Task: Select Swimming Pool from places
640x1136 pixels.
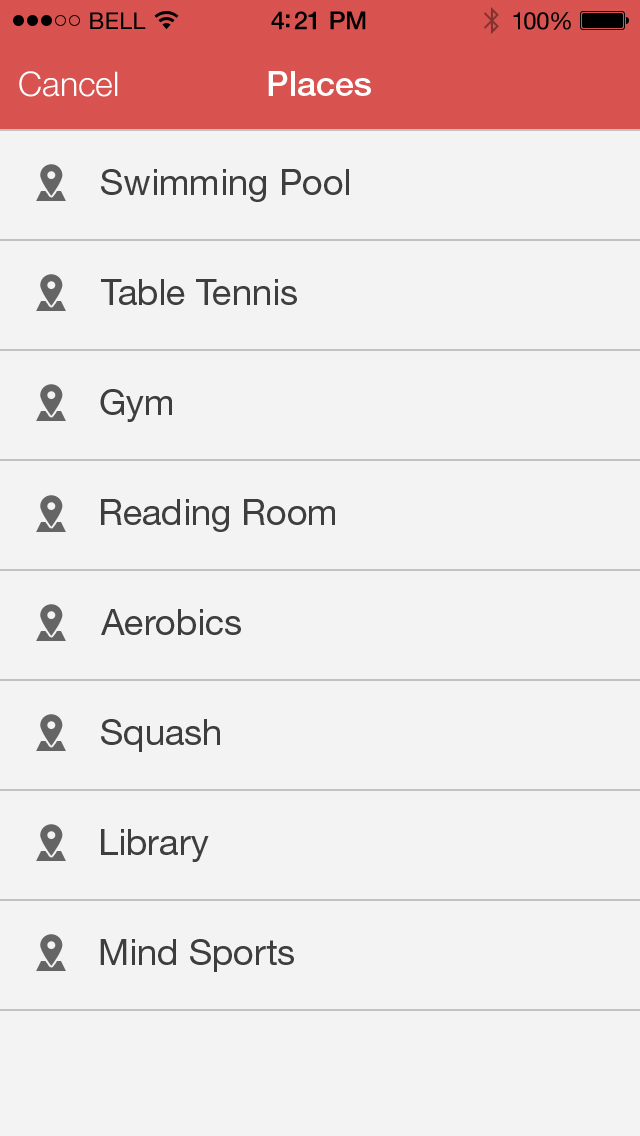Action: (320, 185)
